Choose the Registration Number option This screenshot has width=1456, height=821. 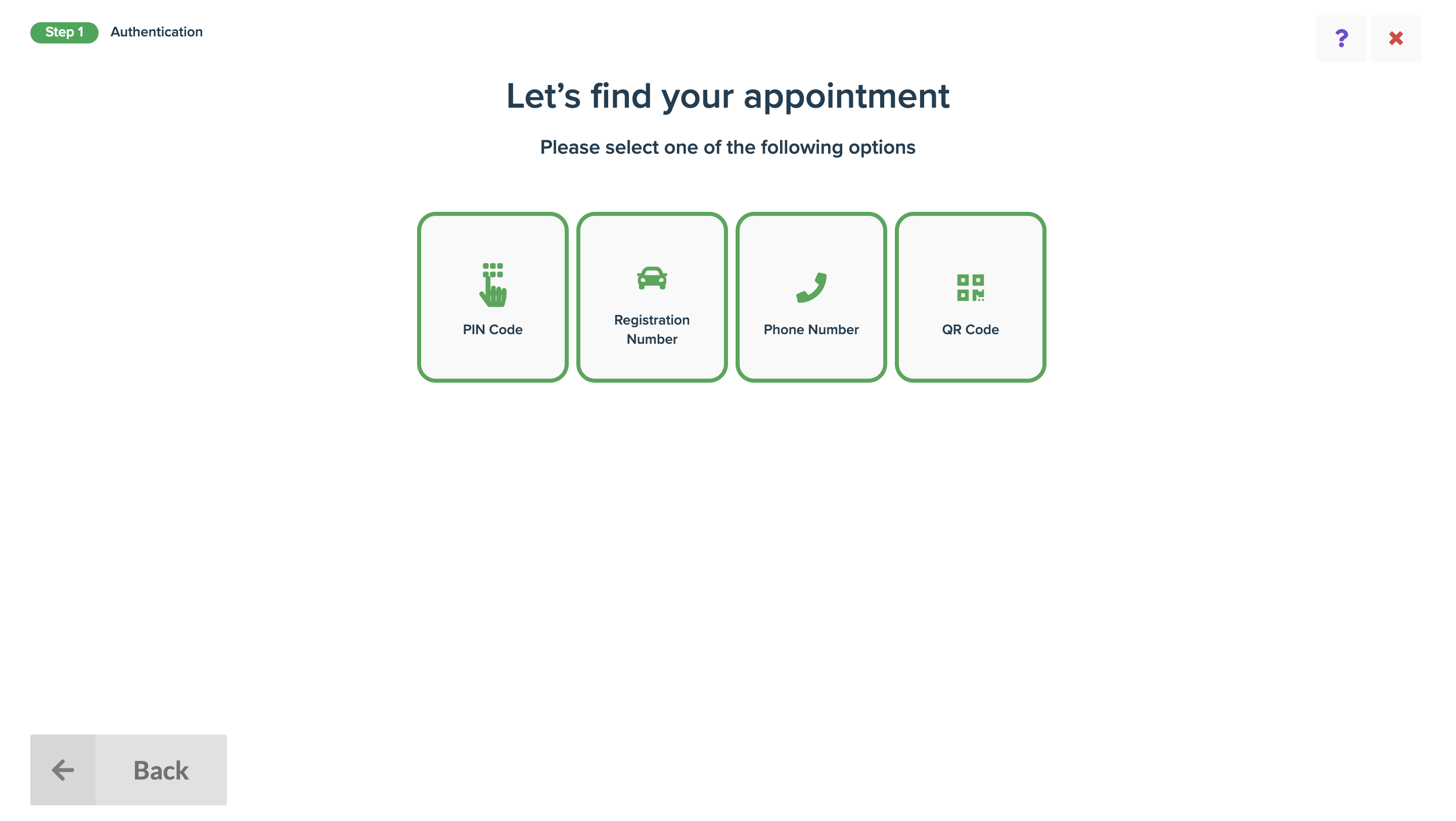pyautogui.click(x=651, y=297)
